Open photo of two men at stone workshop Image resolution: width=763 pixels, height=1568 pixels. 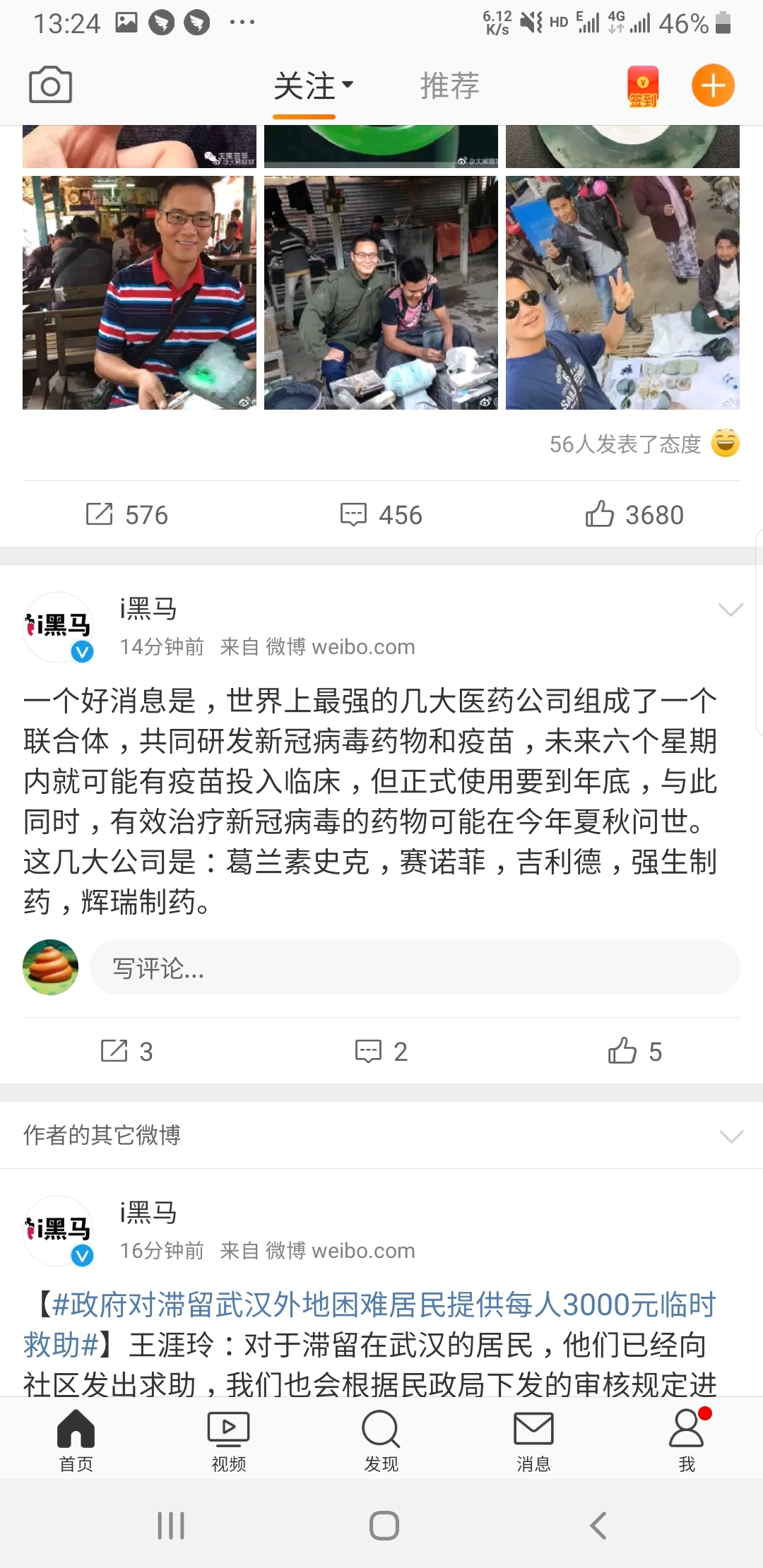tap(381, 292)
